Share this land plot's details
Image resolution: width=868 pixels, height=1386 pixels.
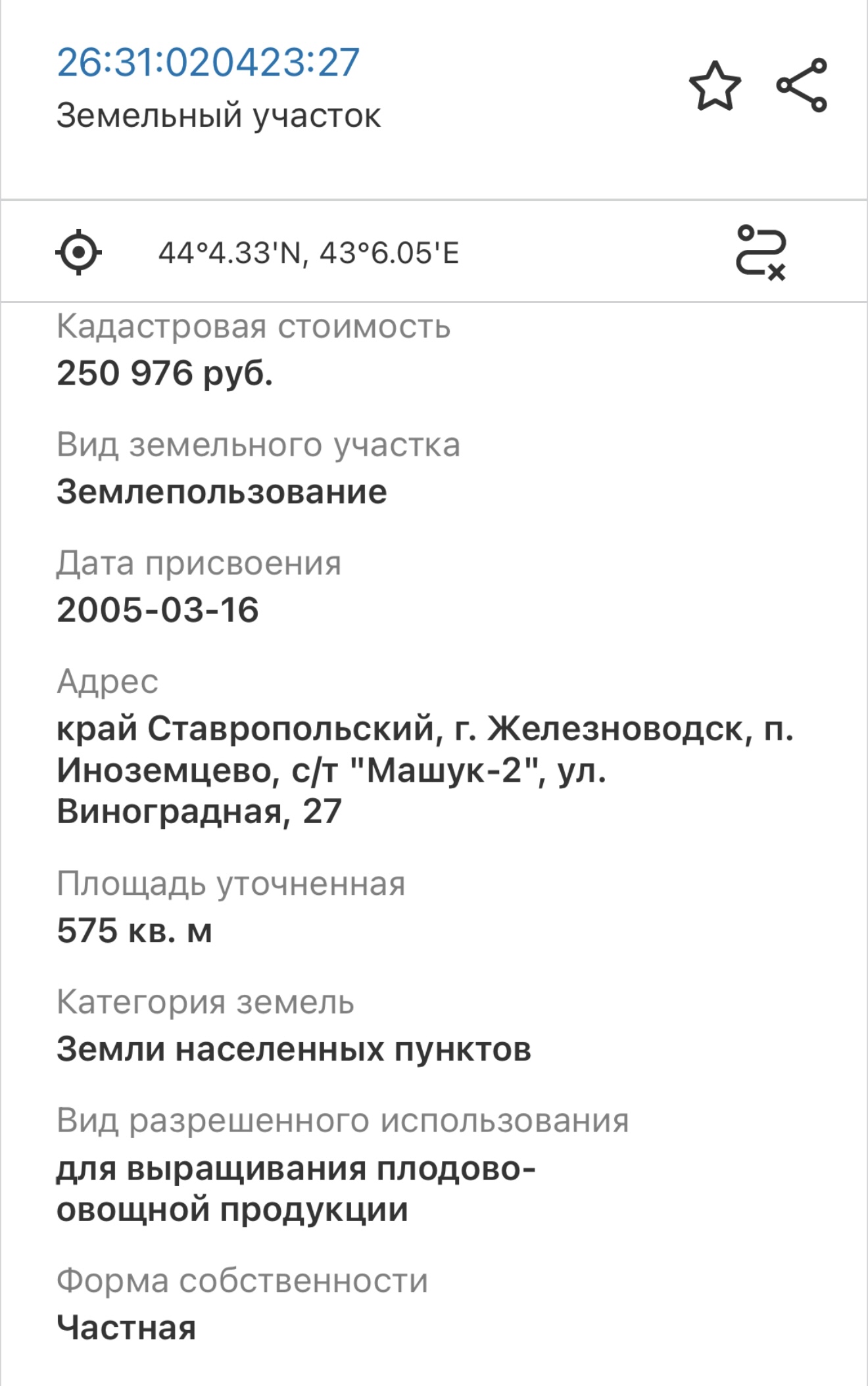click(802, 85)
